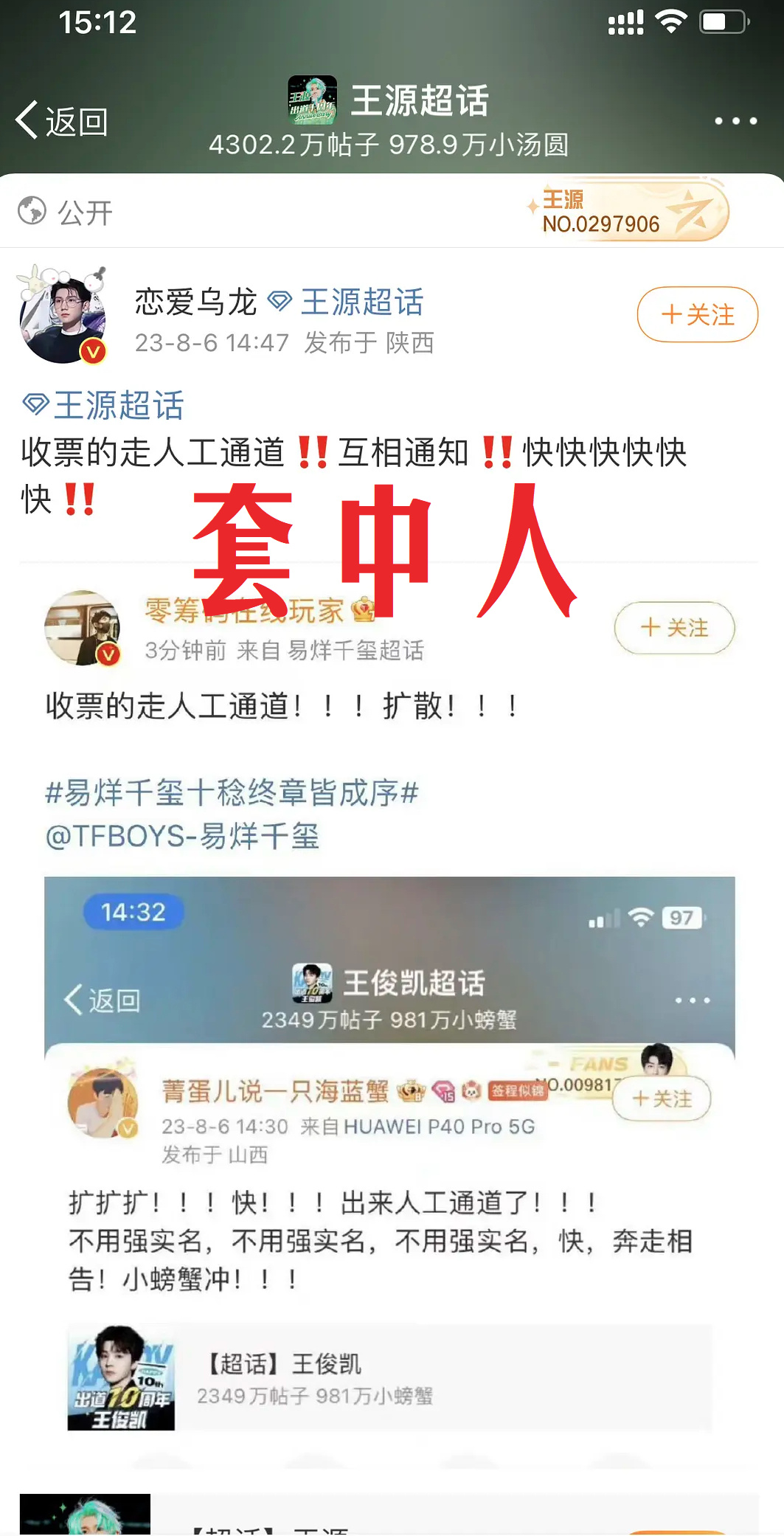Tap the 王源超话 tag in the post text
The height and width of the screenshot is (1536, 784).
pos(103,405)
